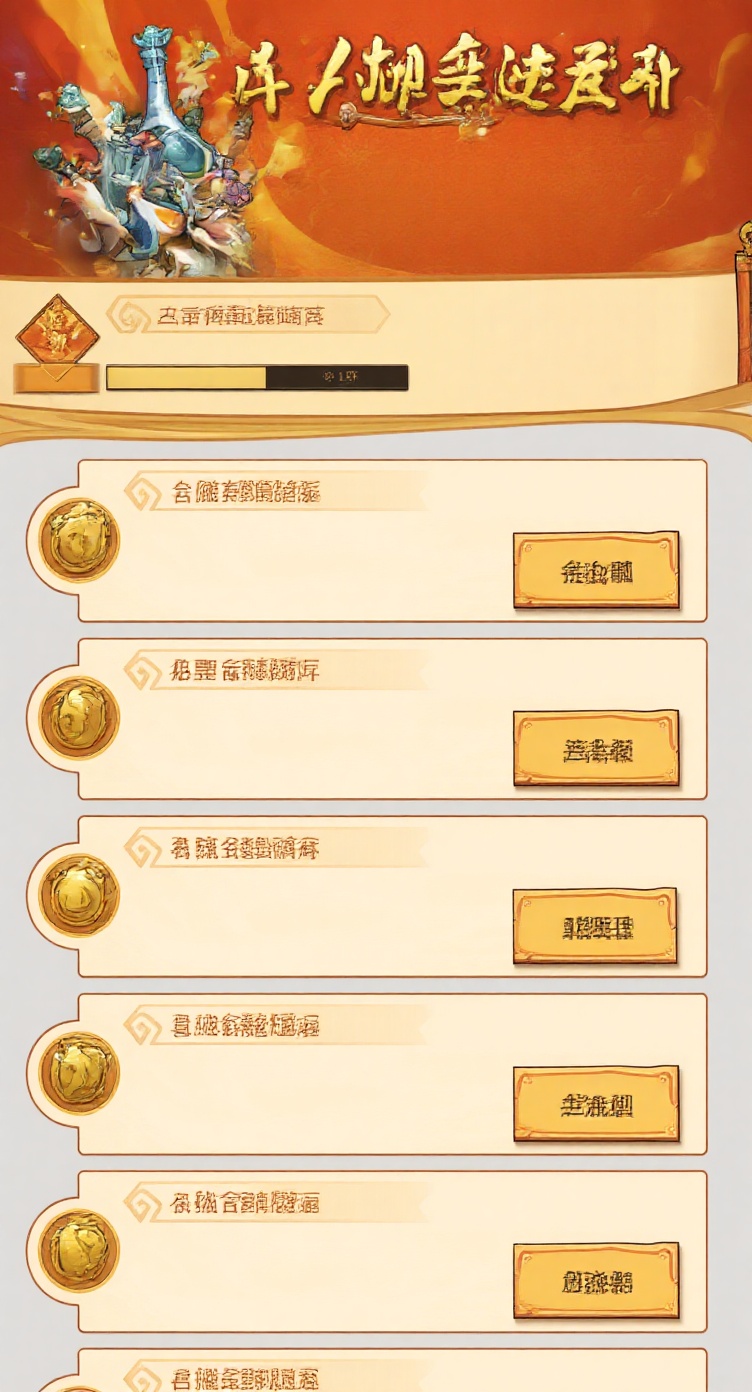Claim using the second task row's gold button
This screenshot has height=1392, width=752.
tap(596, 748)
